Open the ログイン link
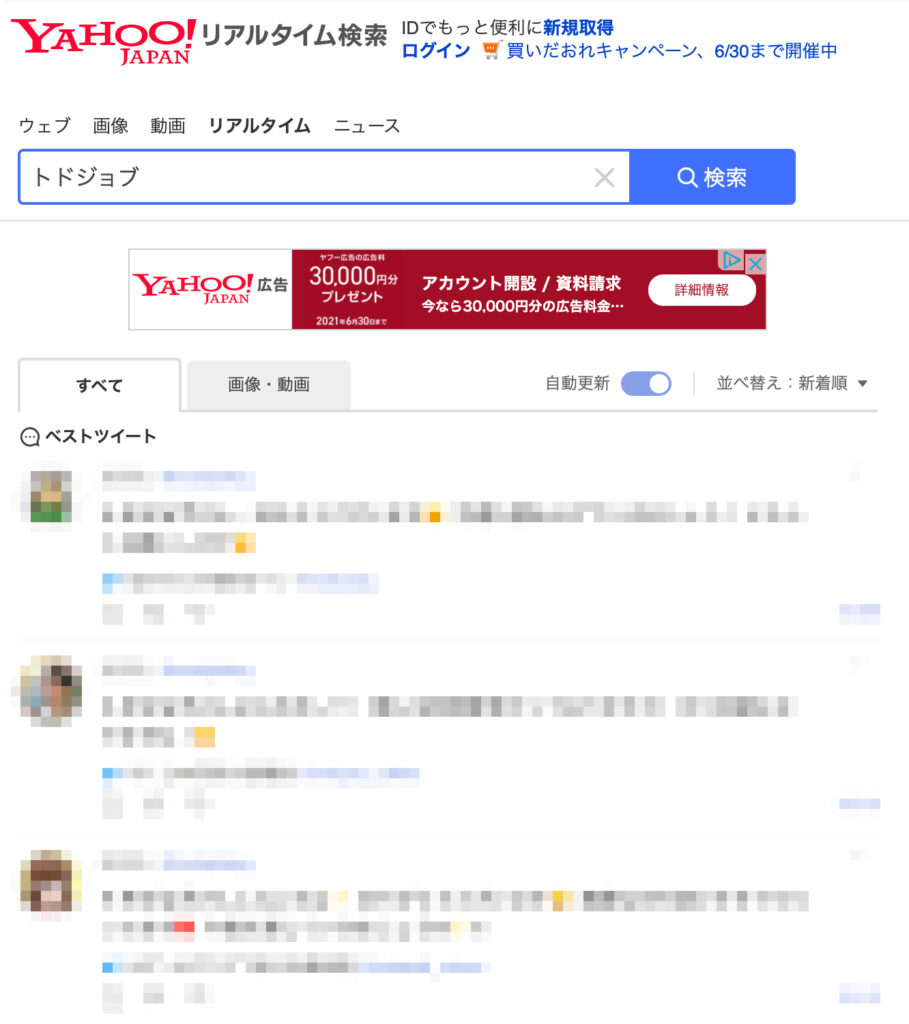 pos(435,51)
